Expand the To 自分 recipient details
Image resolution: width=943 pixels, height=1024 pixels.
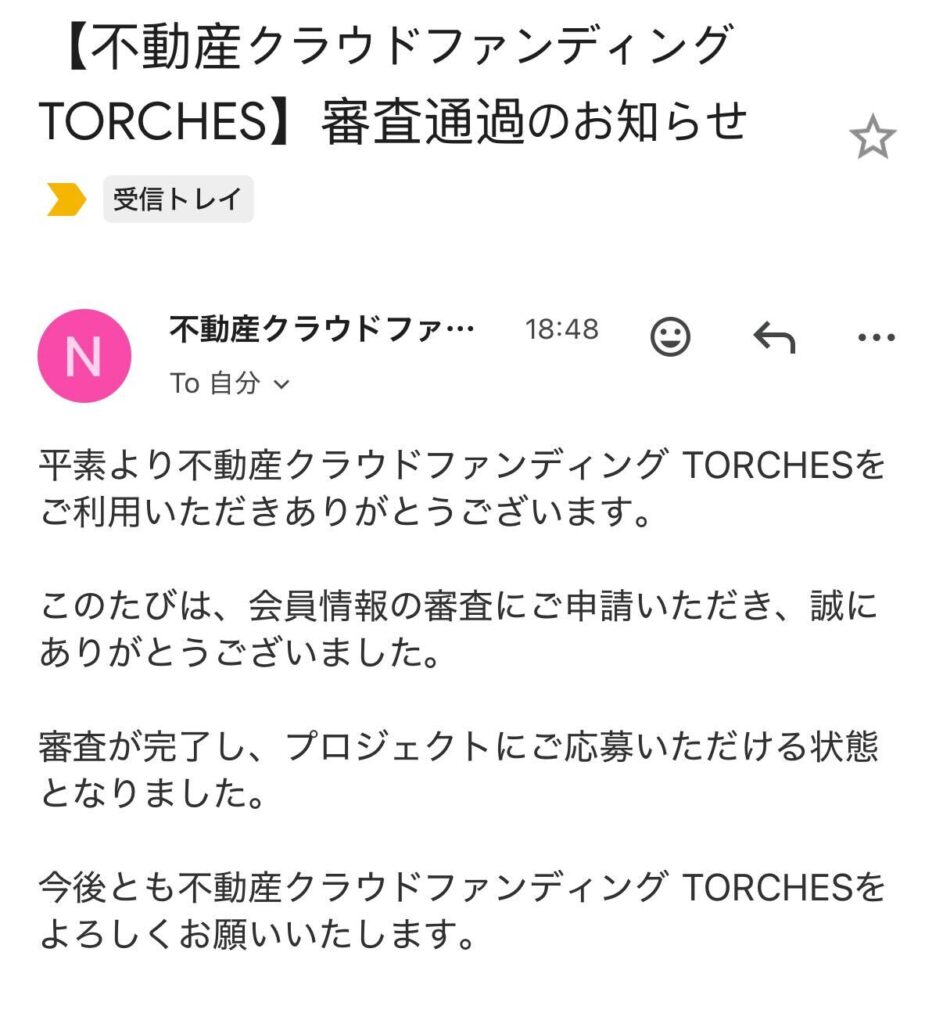pos(230,383)
